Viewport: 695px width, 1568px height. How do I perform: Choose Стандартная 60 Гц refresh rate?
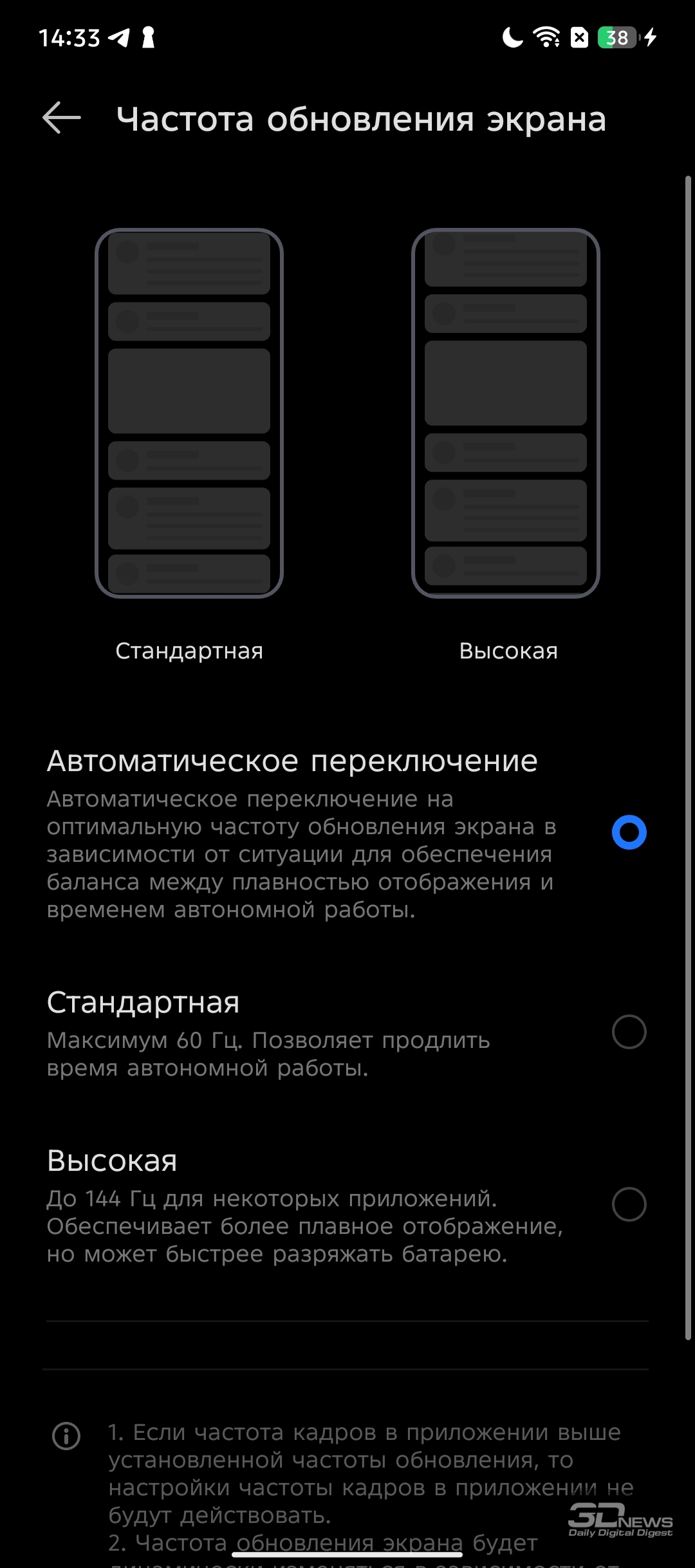tap(347, 1032)
